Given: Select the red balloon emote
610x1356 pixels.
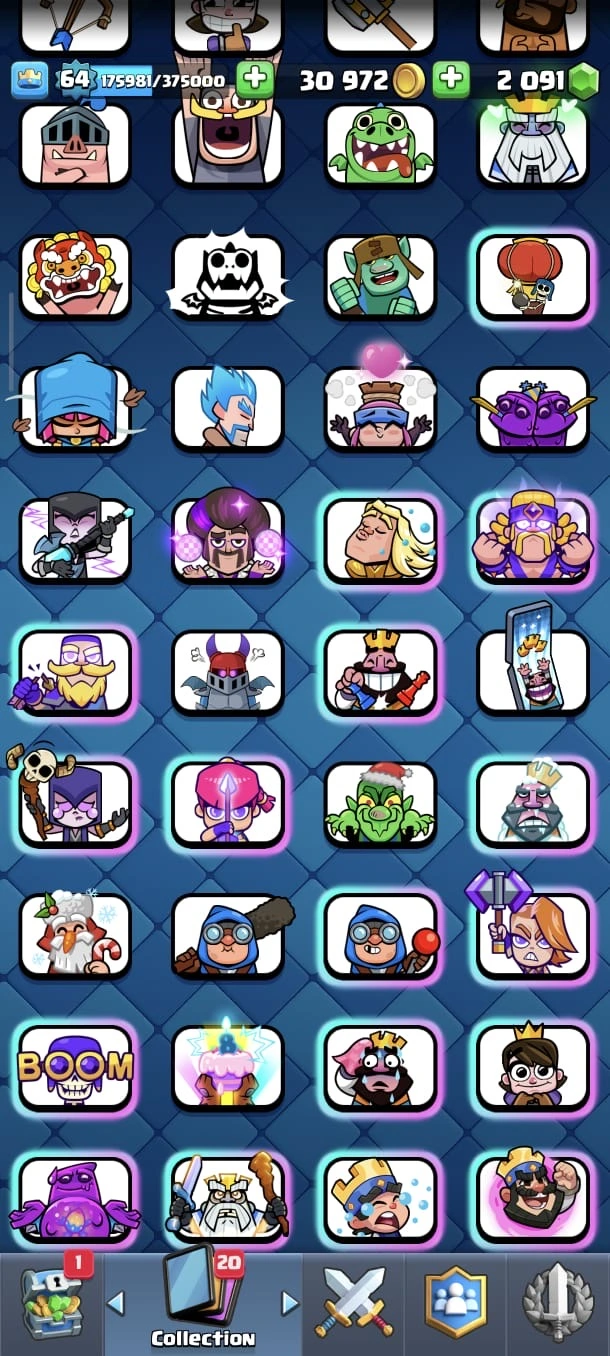Looking at the screenshot, I should (533, 277).
